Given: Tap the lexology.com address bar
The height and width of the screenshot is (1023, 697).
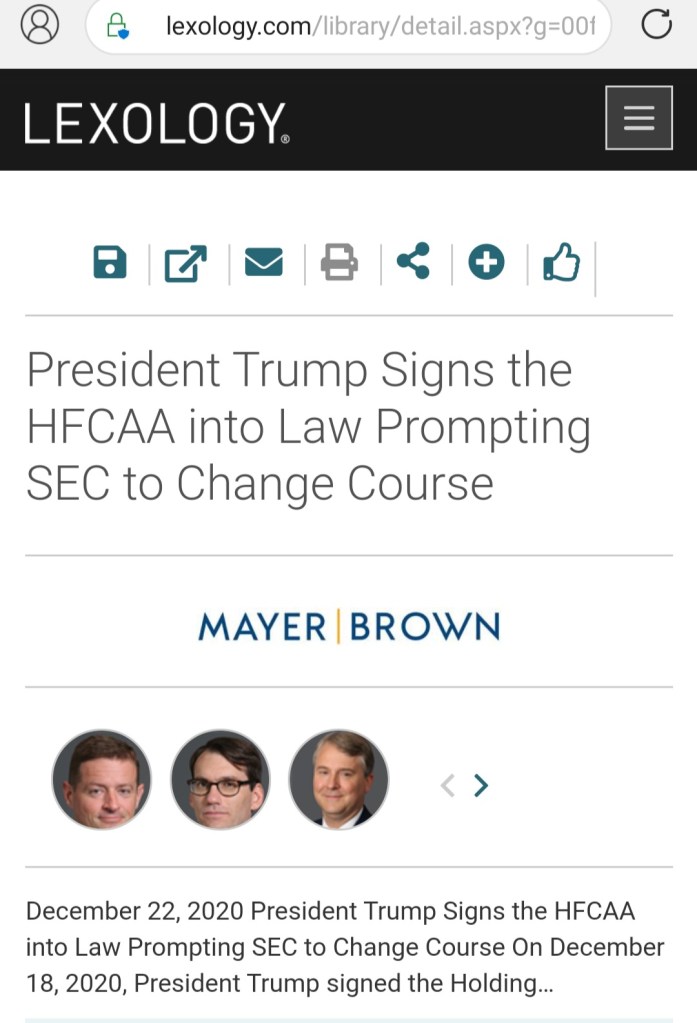Looking at the screenshot, I should [350, 26].
